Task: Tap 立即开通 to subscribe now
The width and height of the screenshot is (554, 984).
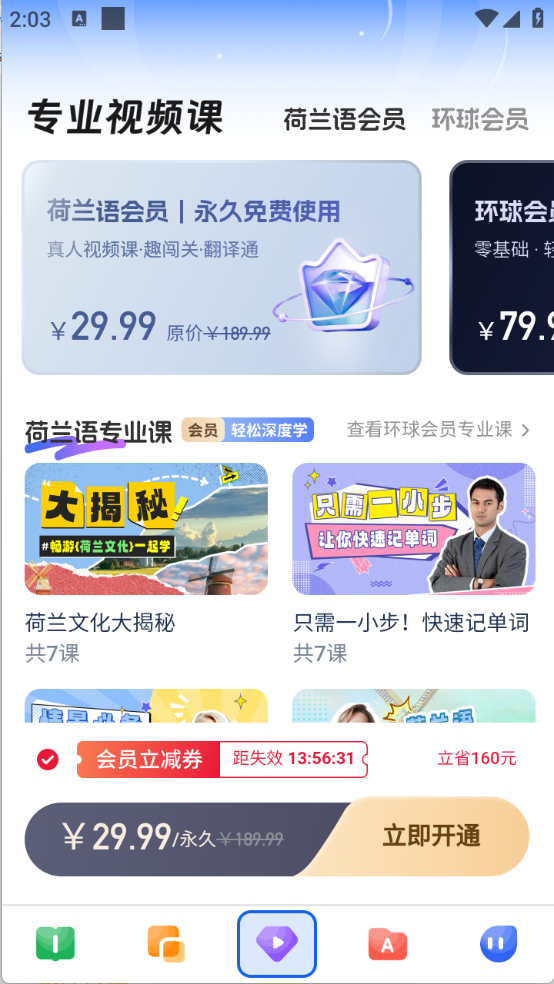Action: (x=432, y=837)
